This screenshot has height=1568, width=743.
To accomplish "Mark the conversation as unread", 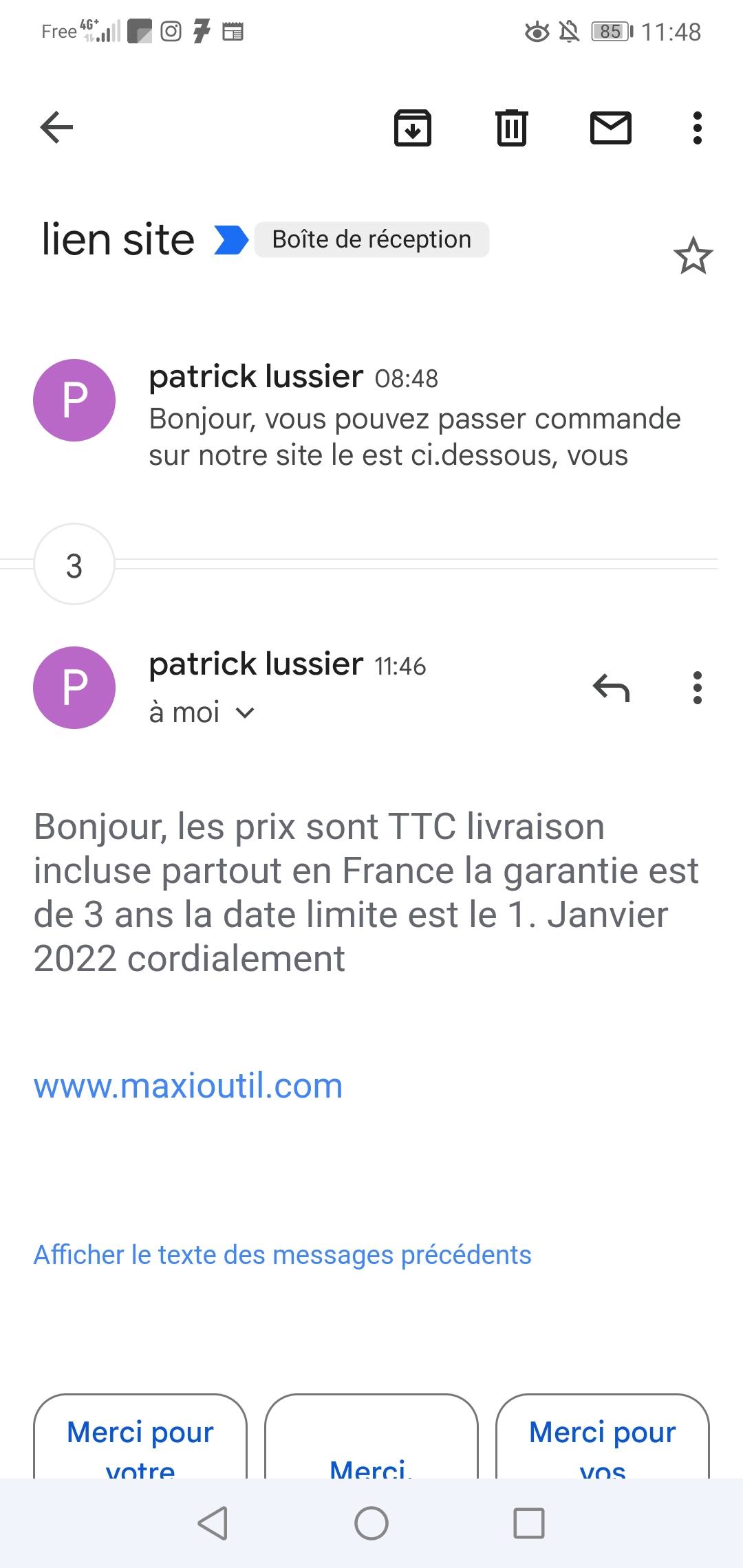I will coord(611,127).
